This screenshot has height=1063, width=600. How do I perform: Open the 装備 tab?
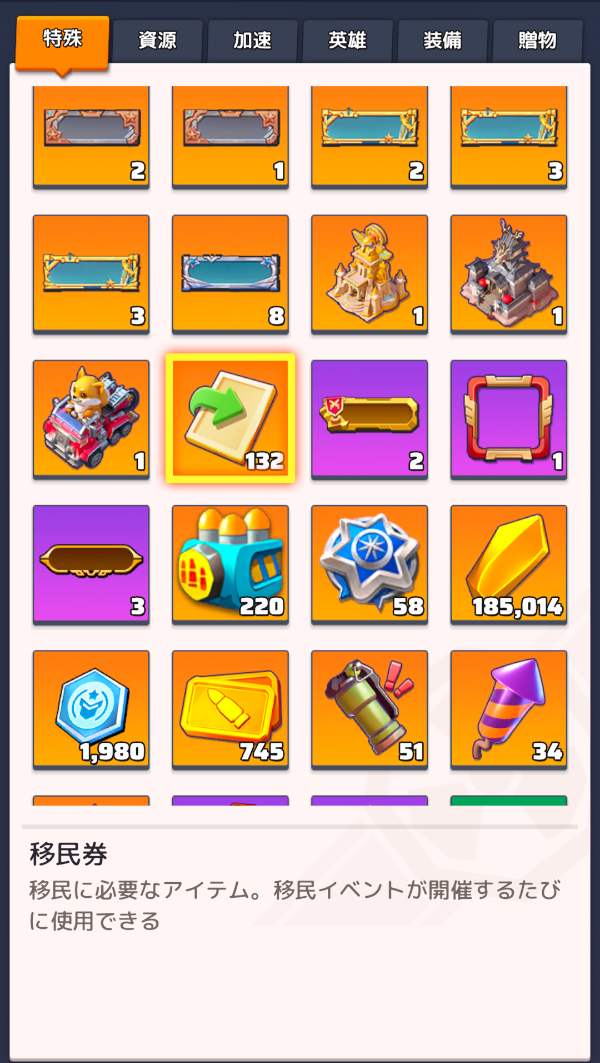coord(442,42)
